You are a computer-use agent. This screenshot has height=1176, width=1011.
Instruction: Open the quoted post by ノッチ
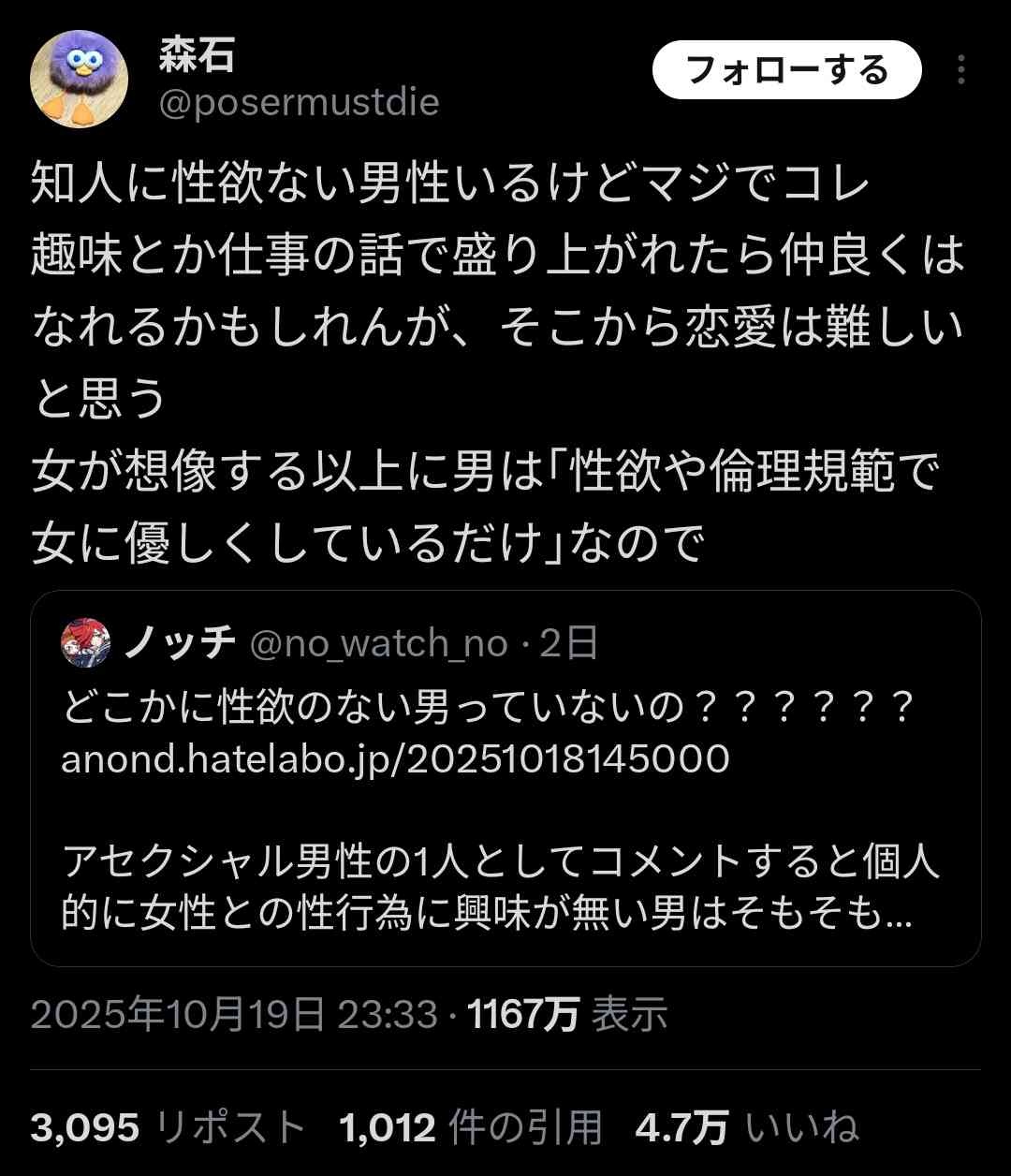[x=505, y=777]
